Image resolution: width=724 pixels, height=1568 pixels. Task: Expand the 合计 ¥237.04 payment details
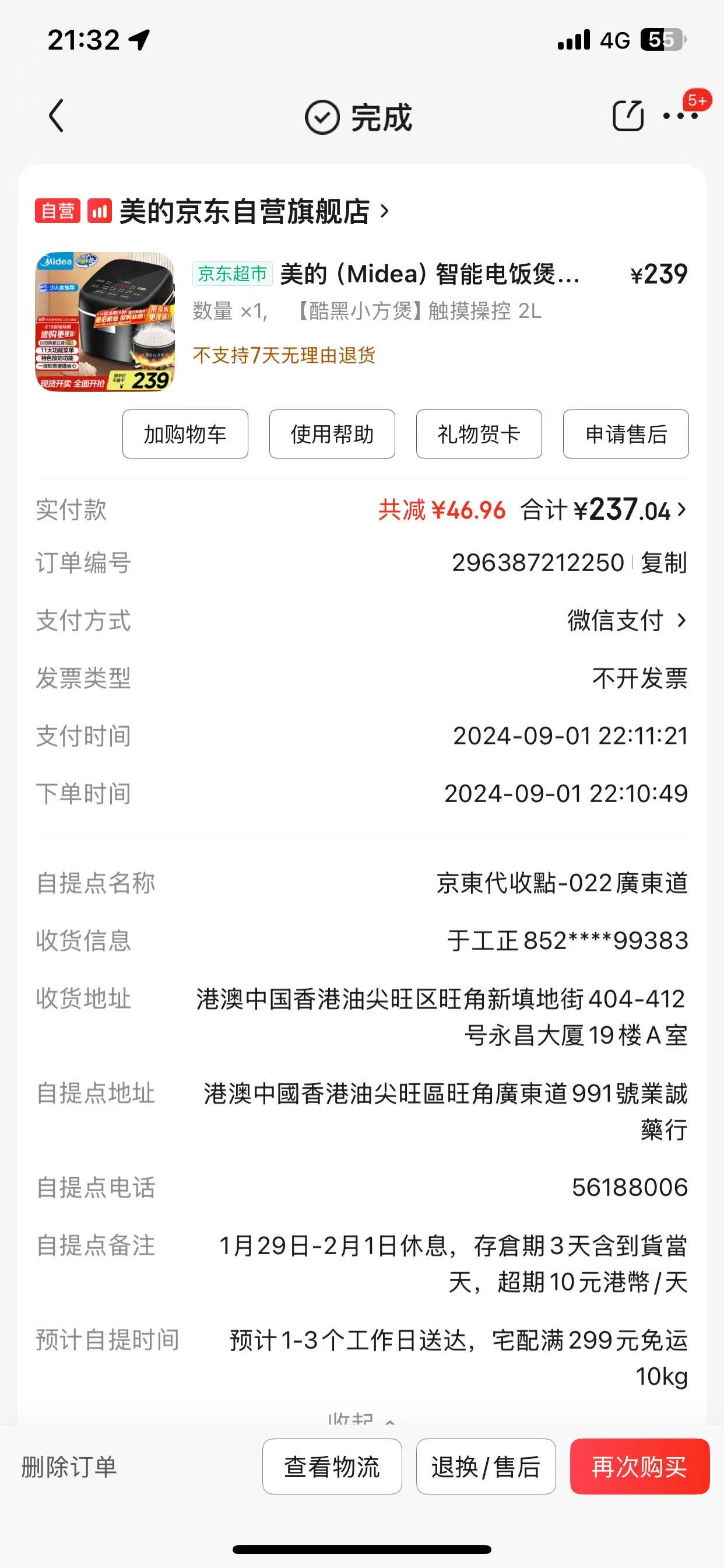coord(602,510)
